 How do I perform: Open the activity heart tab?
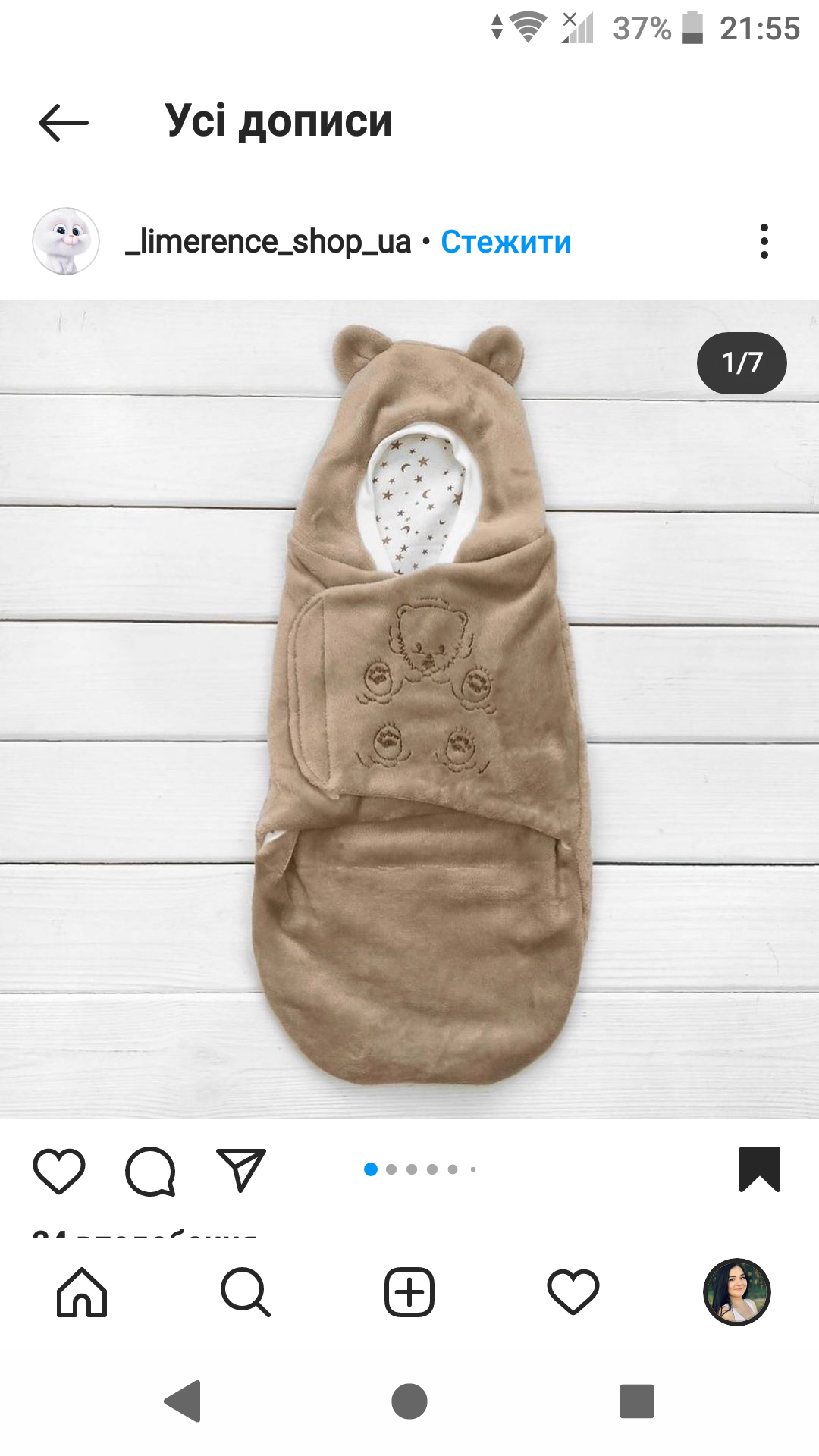click(573, 1292)
